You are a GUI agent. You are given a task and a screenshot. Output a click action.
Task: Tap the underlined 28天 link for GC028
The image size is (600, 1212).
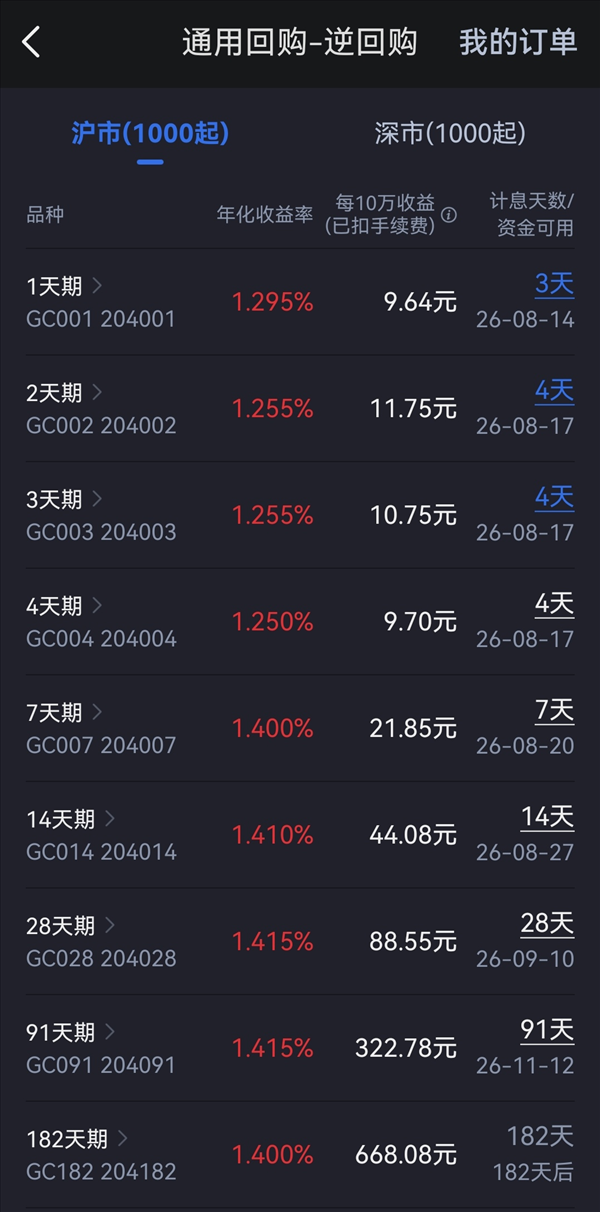(x=548, y=925)
